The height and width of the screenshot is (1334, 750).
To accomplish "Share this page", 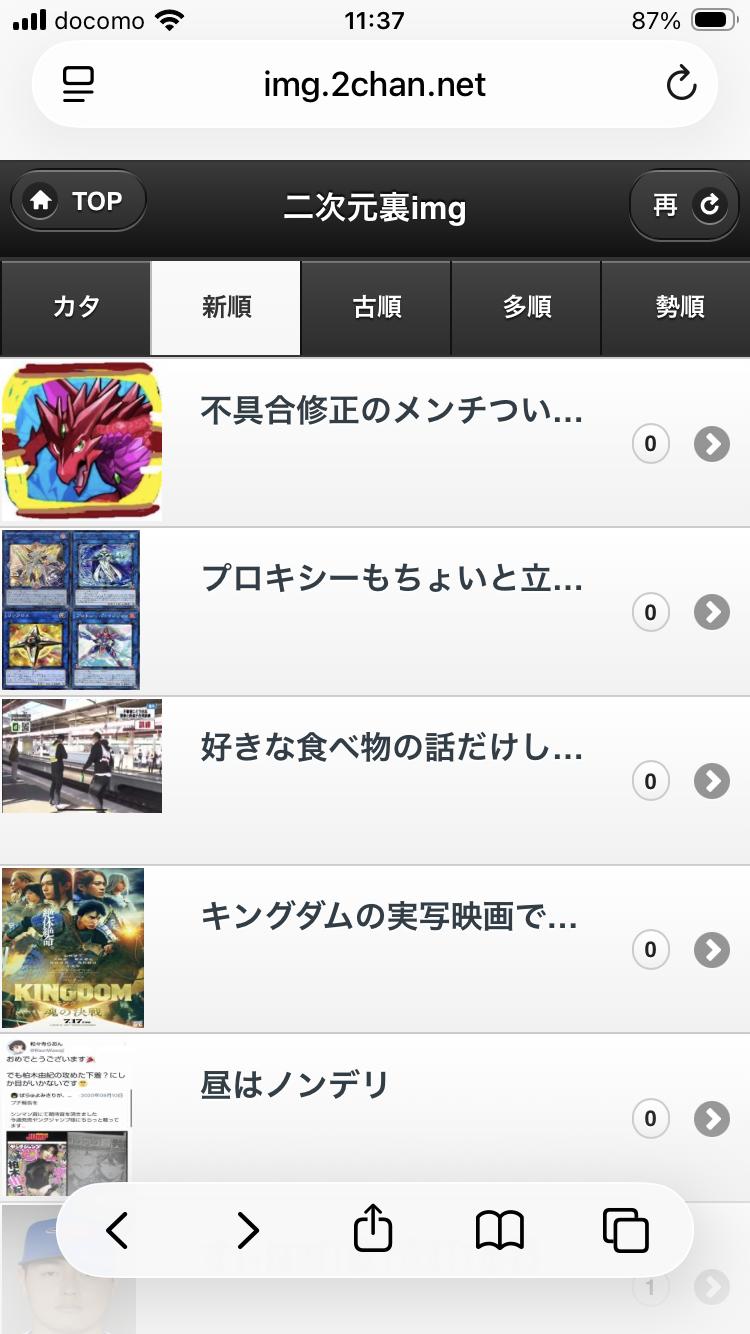I will tap(373, 1230).
